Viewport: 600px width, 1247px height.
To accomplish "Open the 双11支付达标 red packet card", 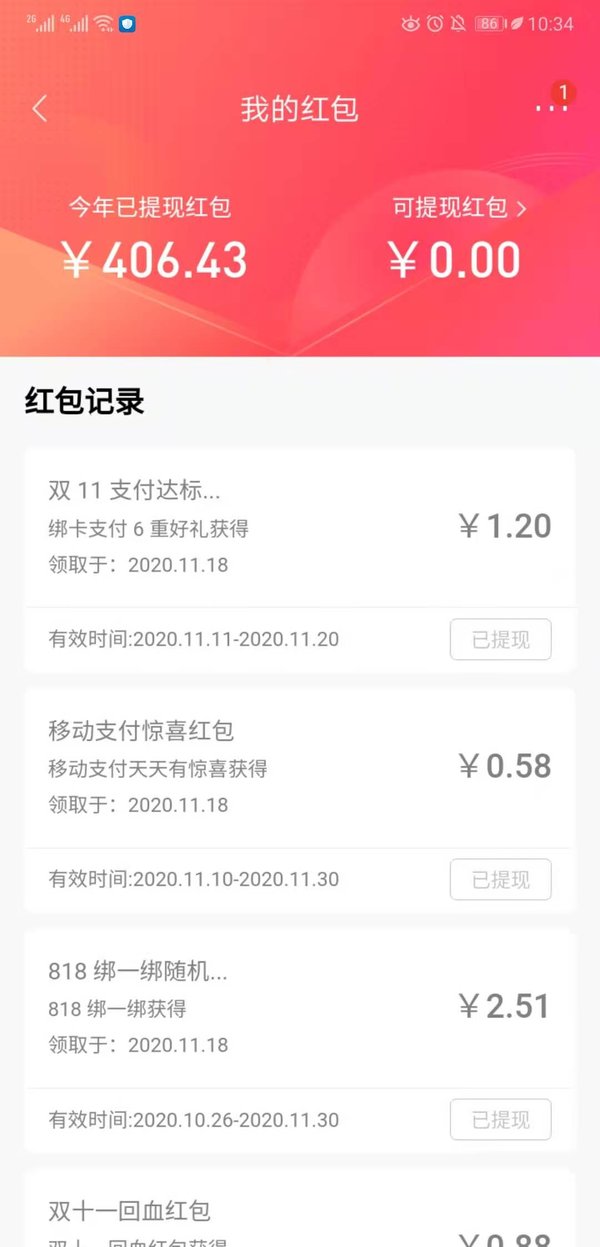I will click(300, 560).
